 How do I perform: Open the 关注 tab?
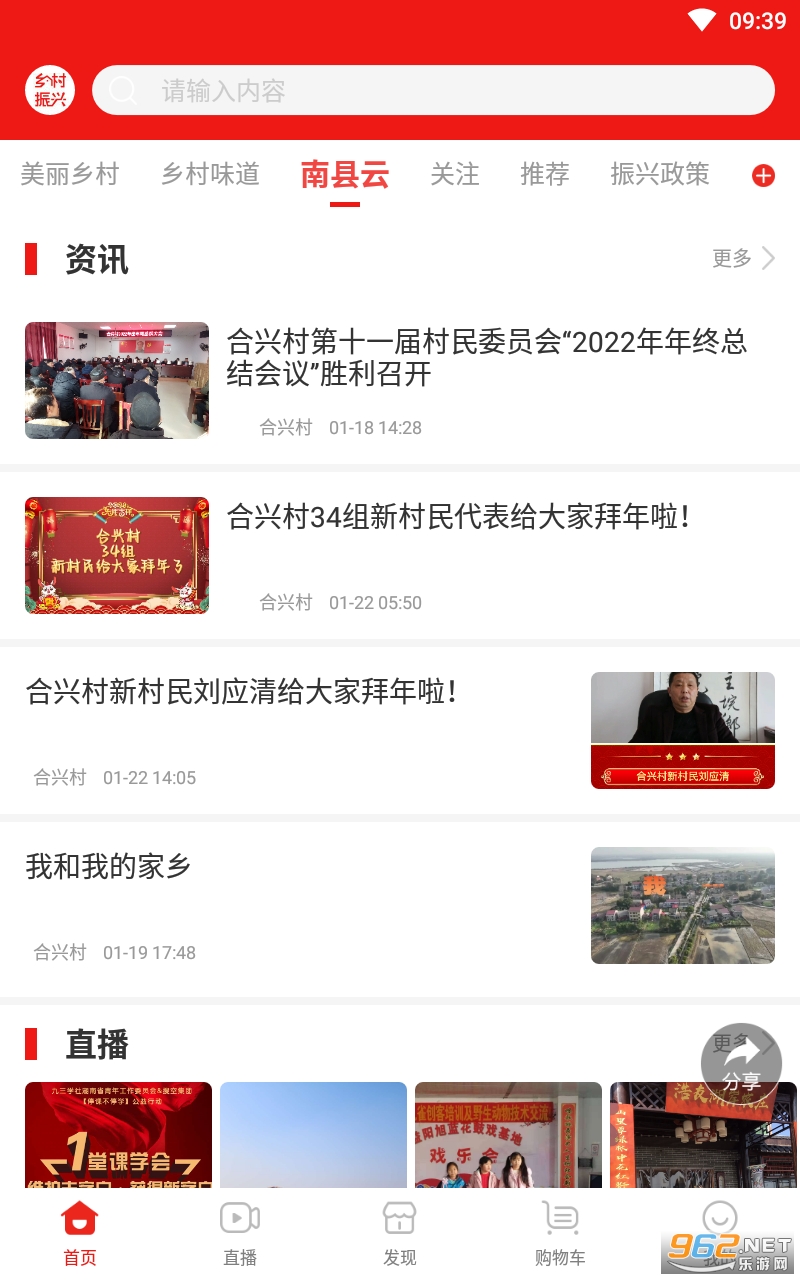point(455,174)
